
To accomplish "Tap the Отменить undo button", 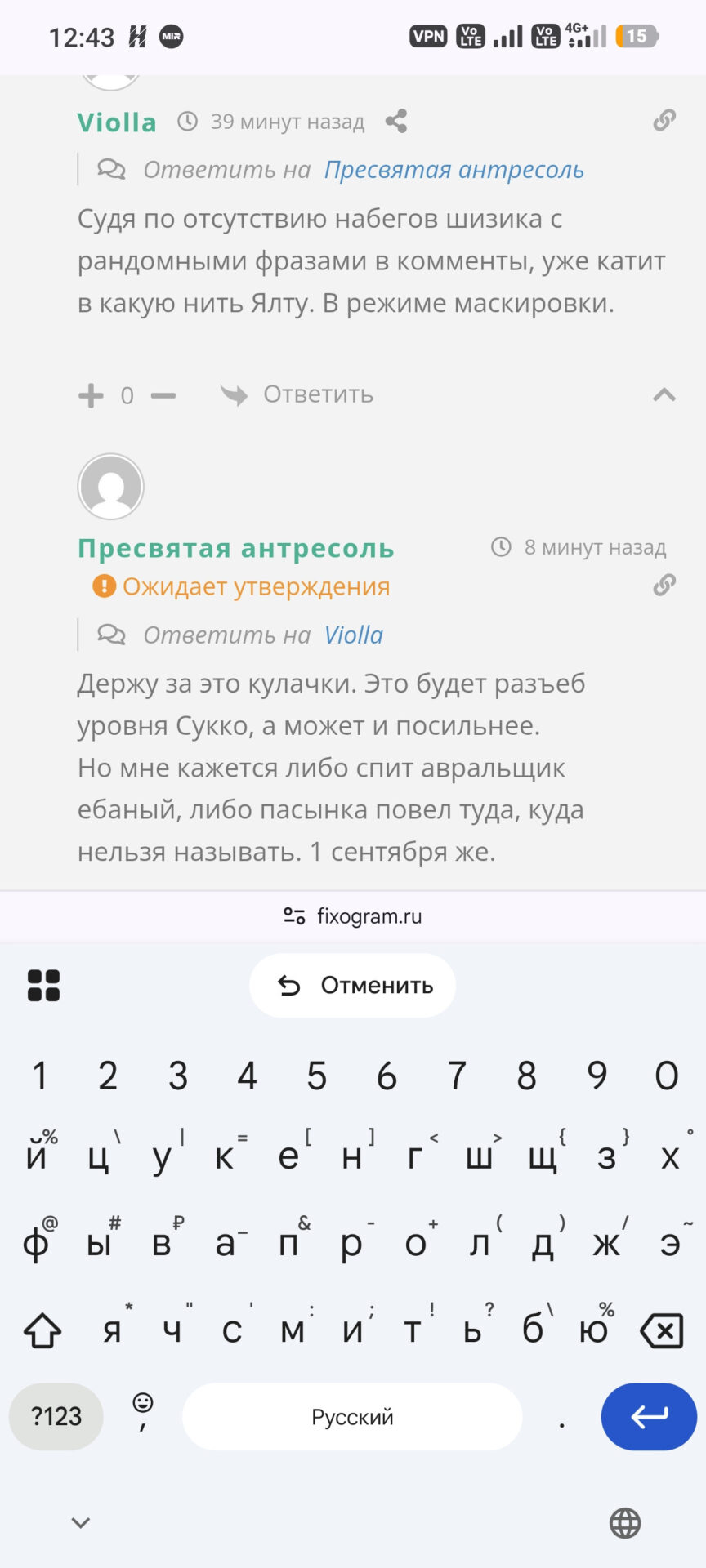I will point(352,986).
